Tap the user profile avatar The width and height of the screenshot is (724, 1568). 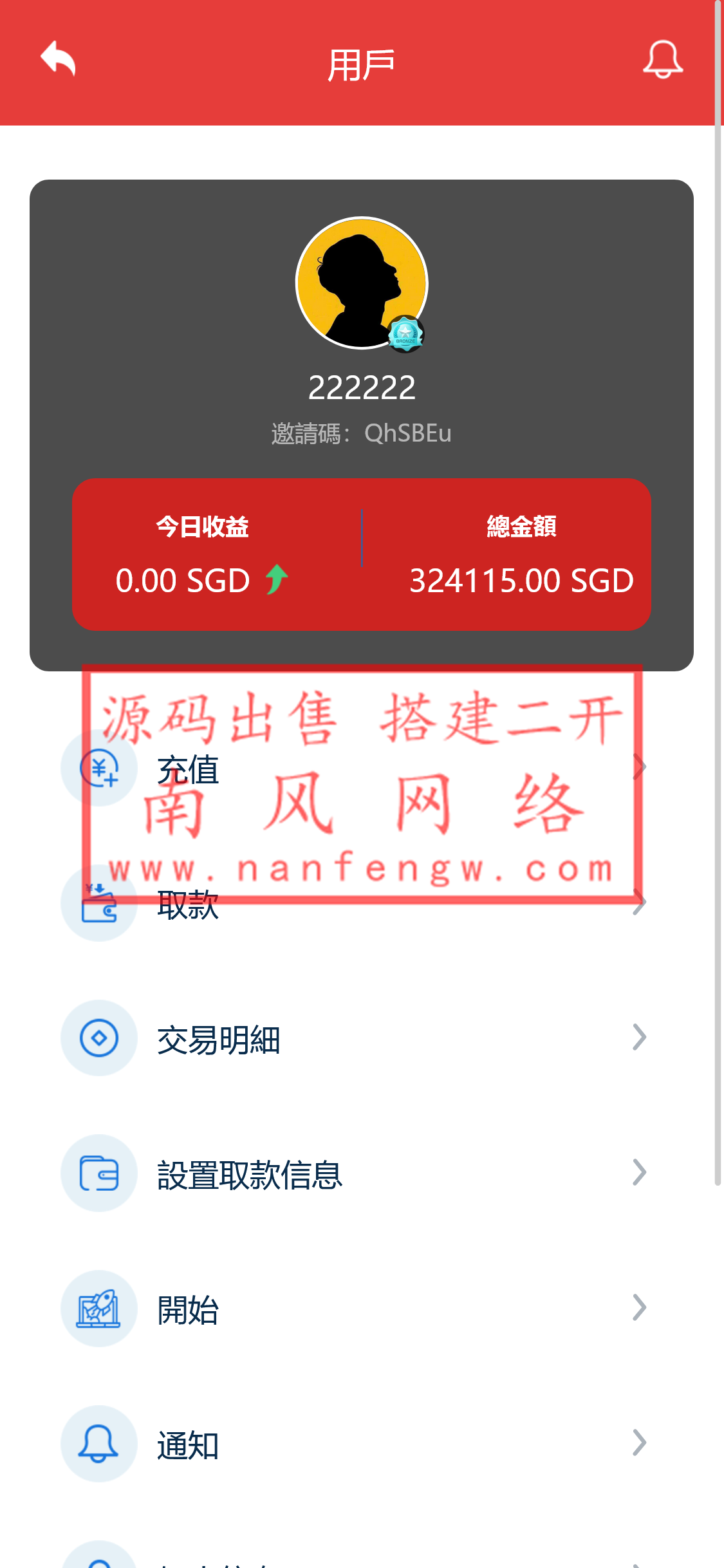pyautogui.click(x=362, y=283)
